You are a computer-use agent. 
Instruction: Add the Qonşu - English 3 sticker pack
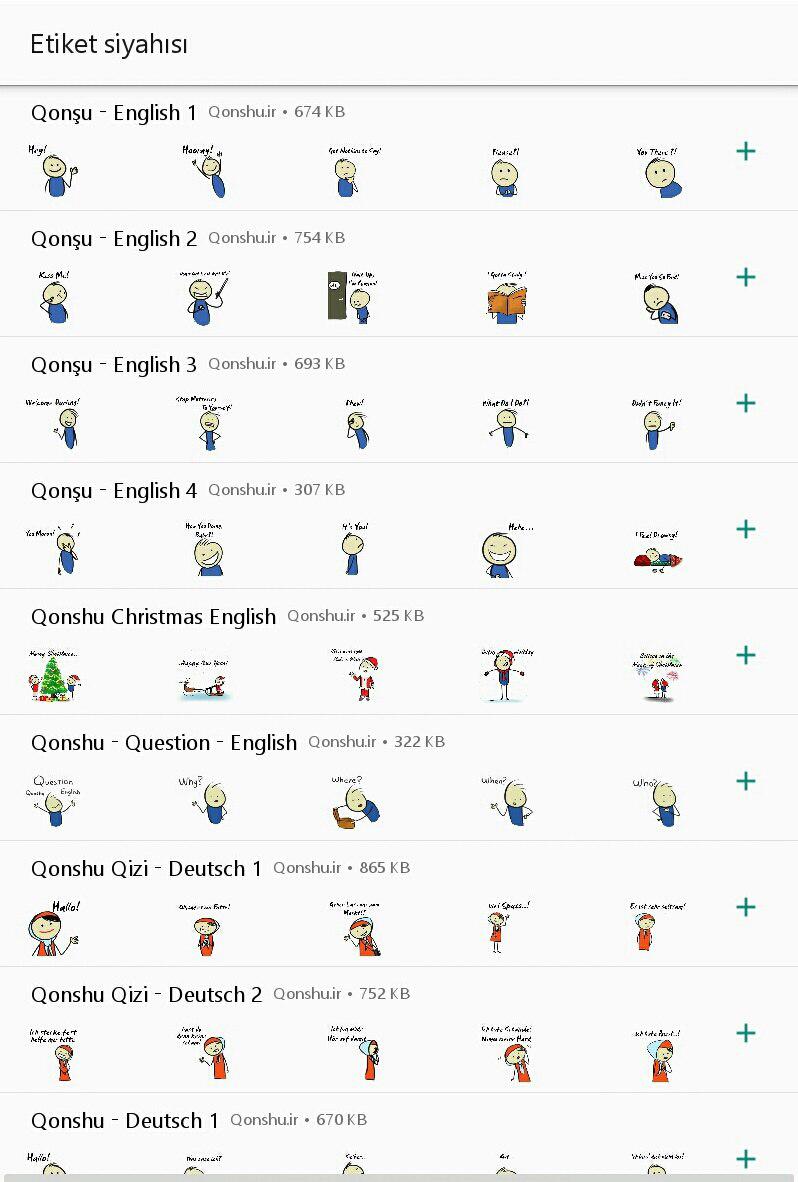(x=745, y=403)
